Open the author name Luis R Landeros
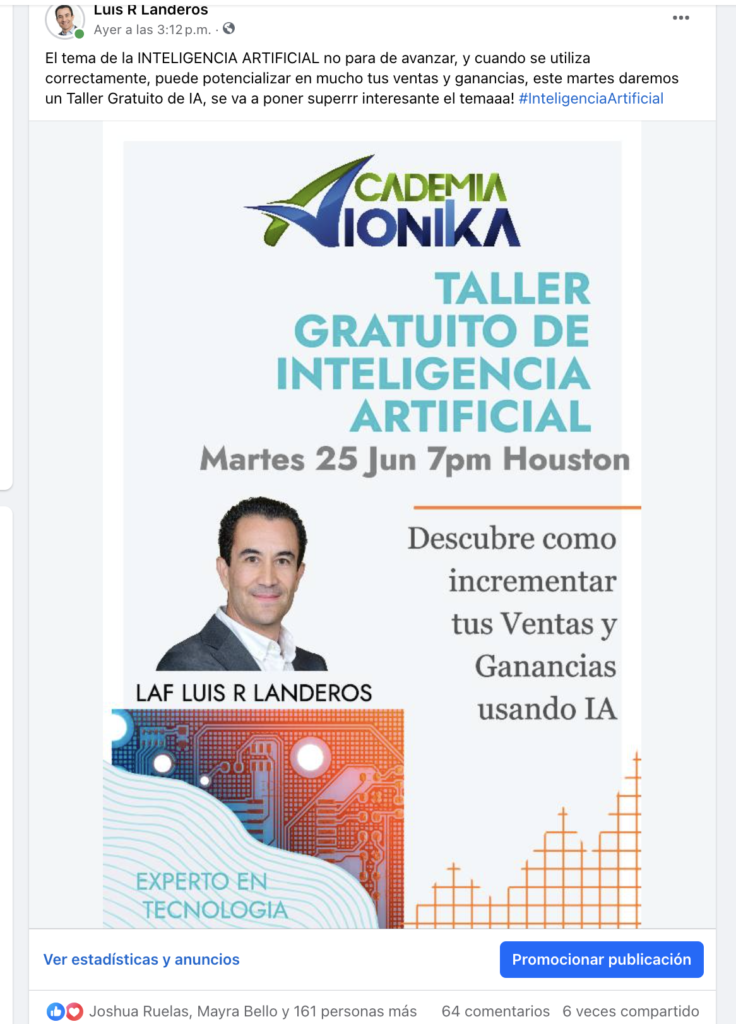 coord(151,10)
